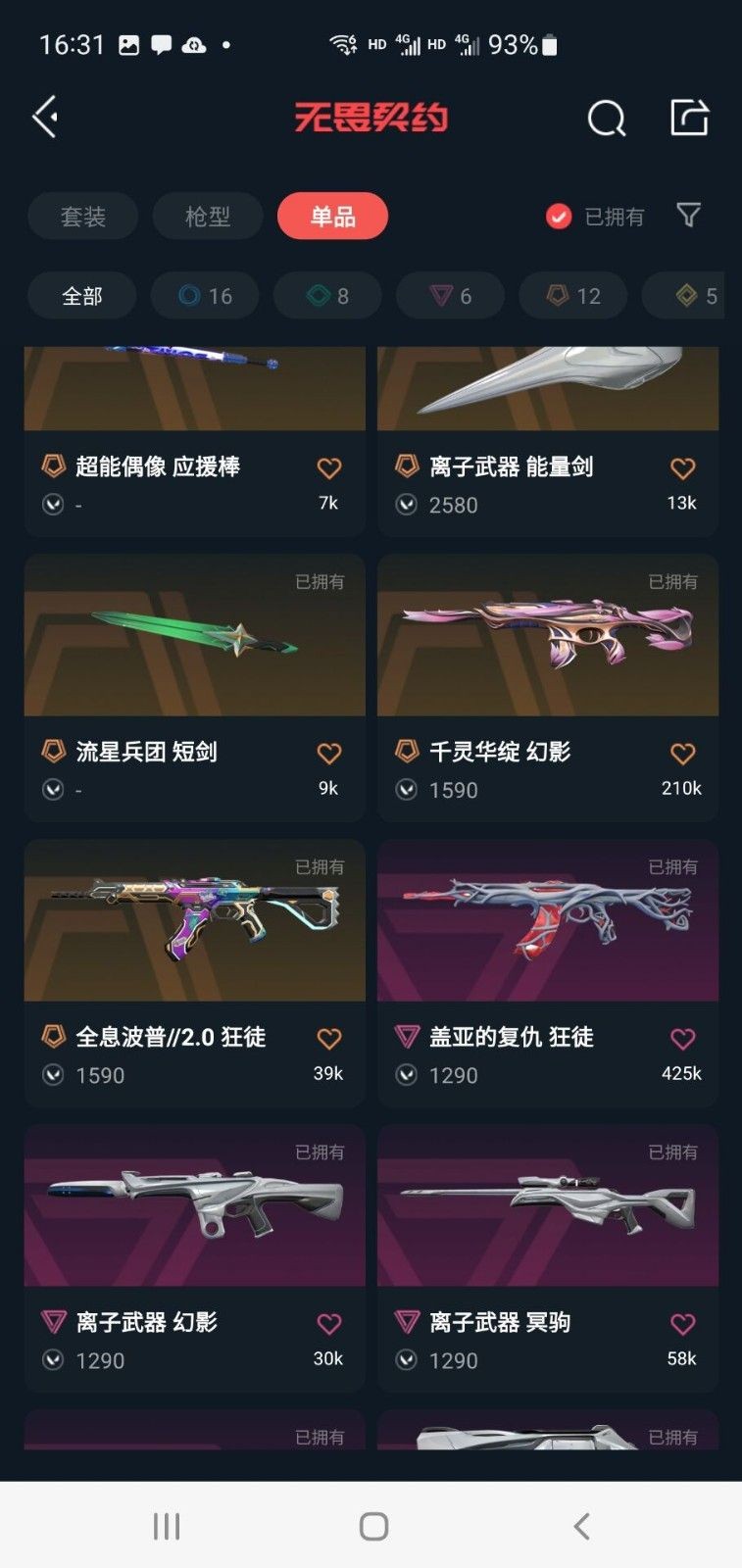Tap the share icon

(688, 118)
